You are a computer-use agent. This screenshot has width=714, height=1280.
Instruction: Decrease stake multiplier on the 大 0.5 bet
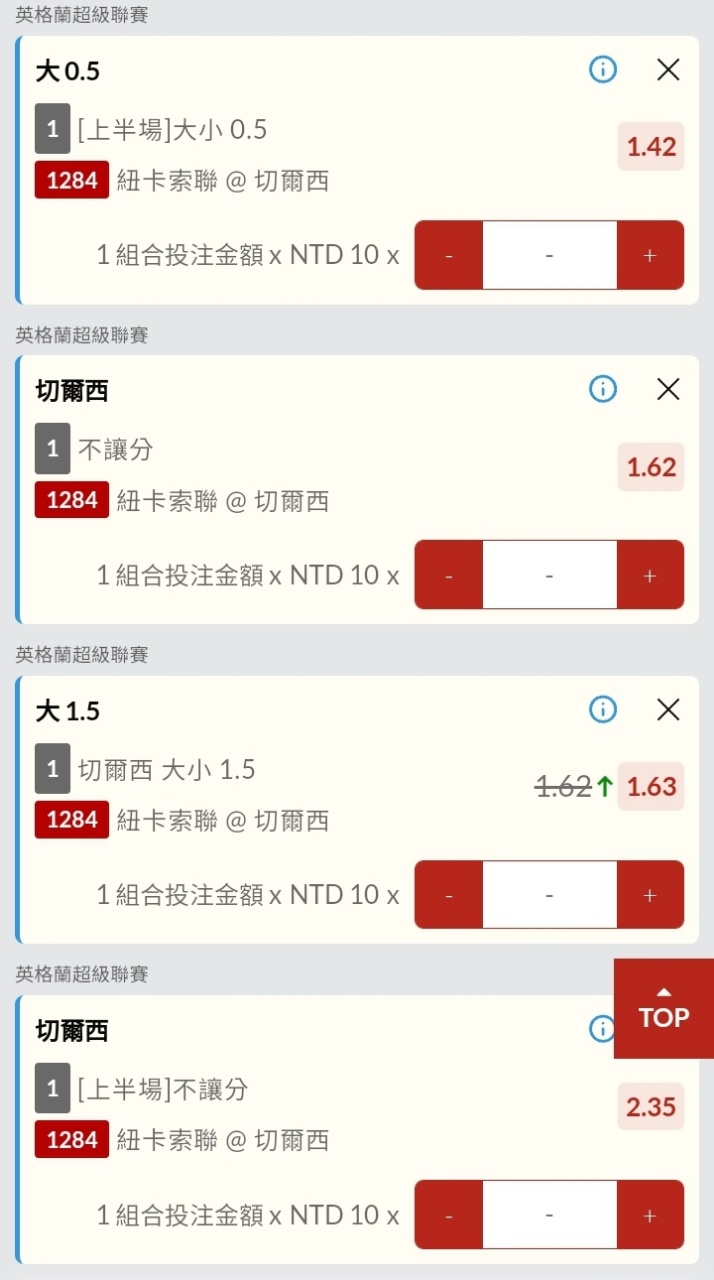[x=449, y=255]
